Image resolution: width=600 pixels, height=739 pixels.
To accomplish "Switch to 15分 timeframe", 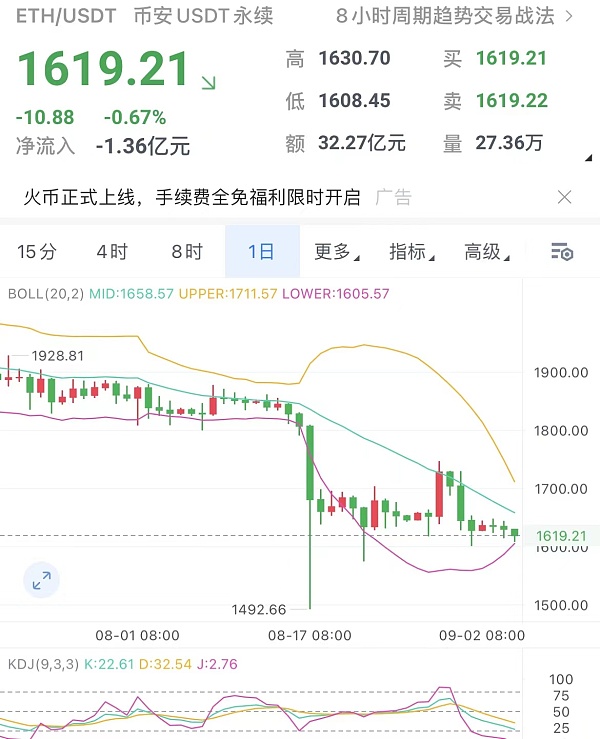I will (37, 252).
